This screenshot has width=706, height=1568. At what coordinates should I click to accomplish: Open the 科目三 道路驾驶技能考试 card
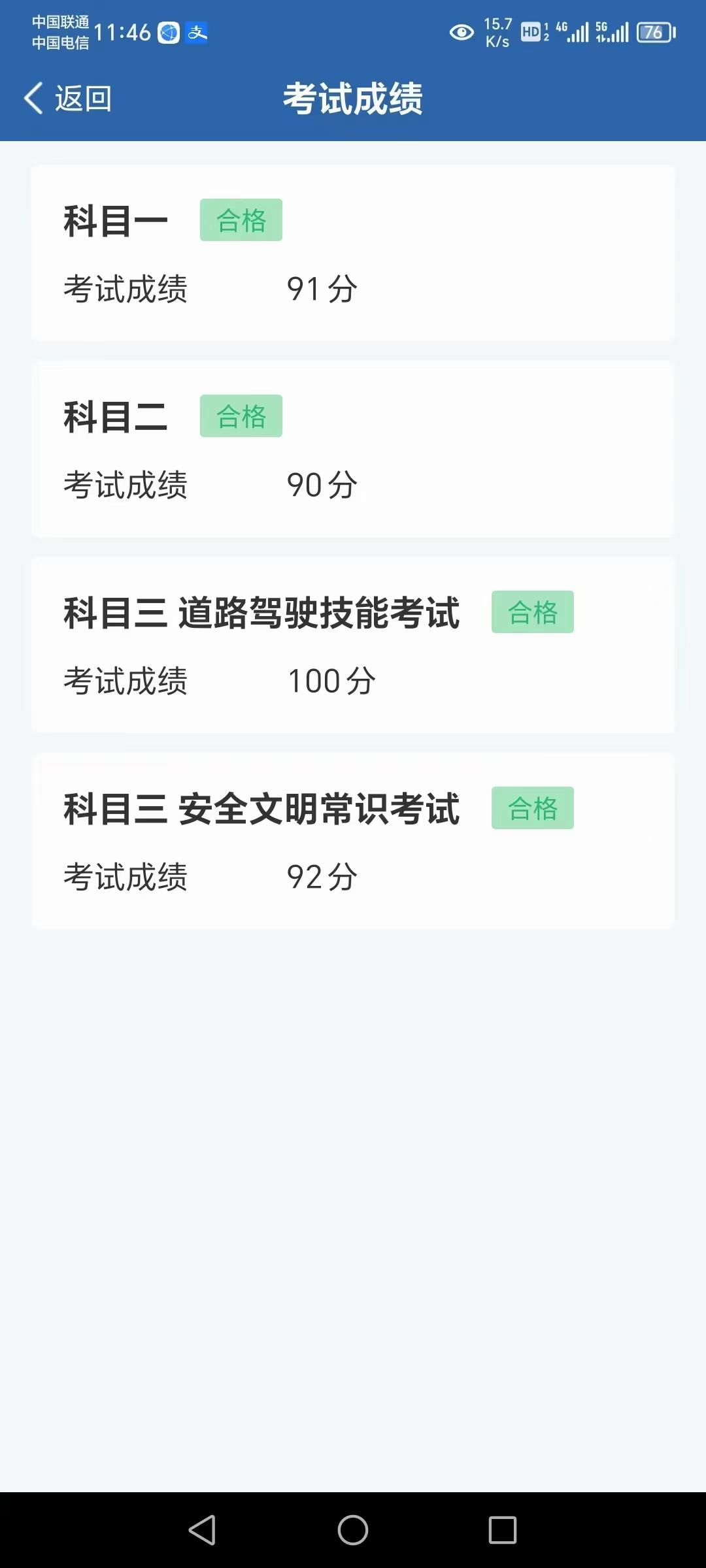point(353,645)
